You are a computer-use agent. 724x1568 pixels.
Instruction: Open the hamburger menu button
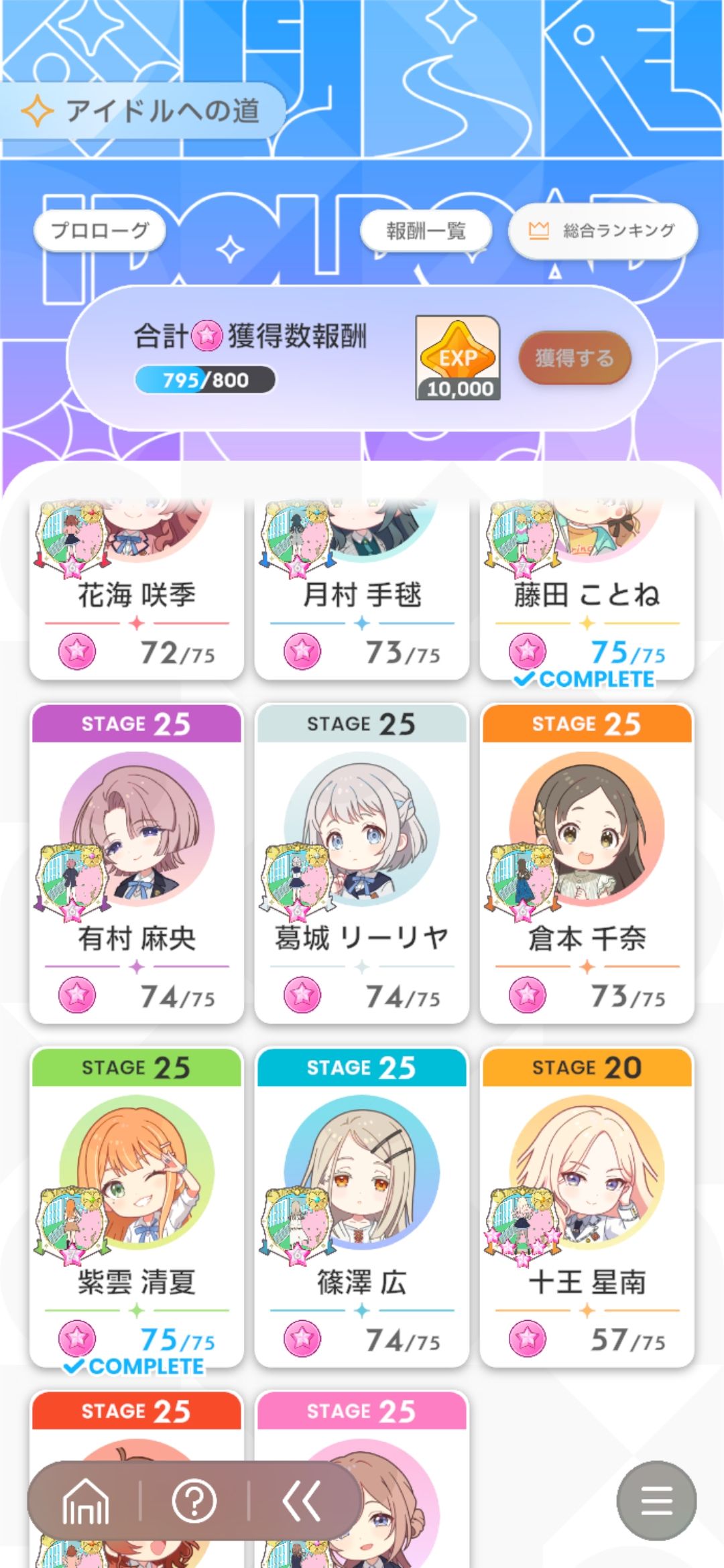(656, 1501)
